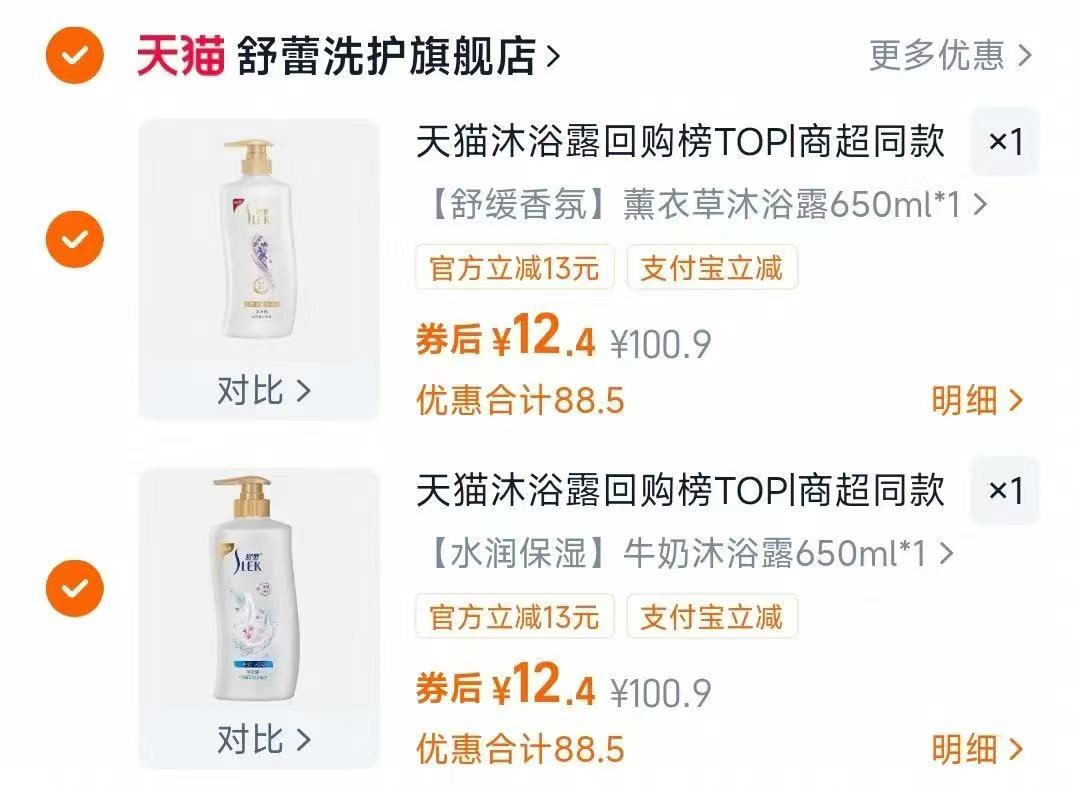Tap 对比 under the 薰衣草沐浴露 item
The image size is (1080, 788).
[263, 391]
